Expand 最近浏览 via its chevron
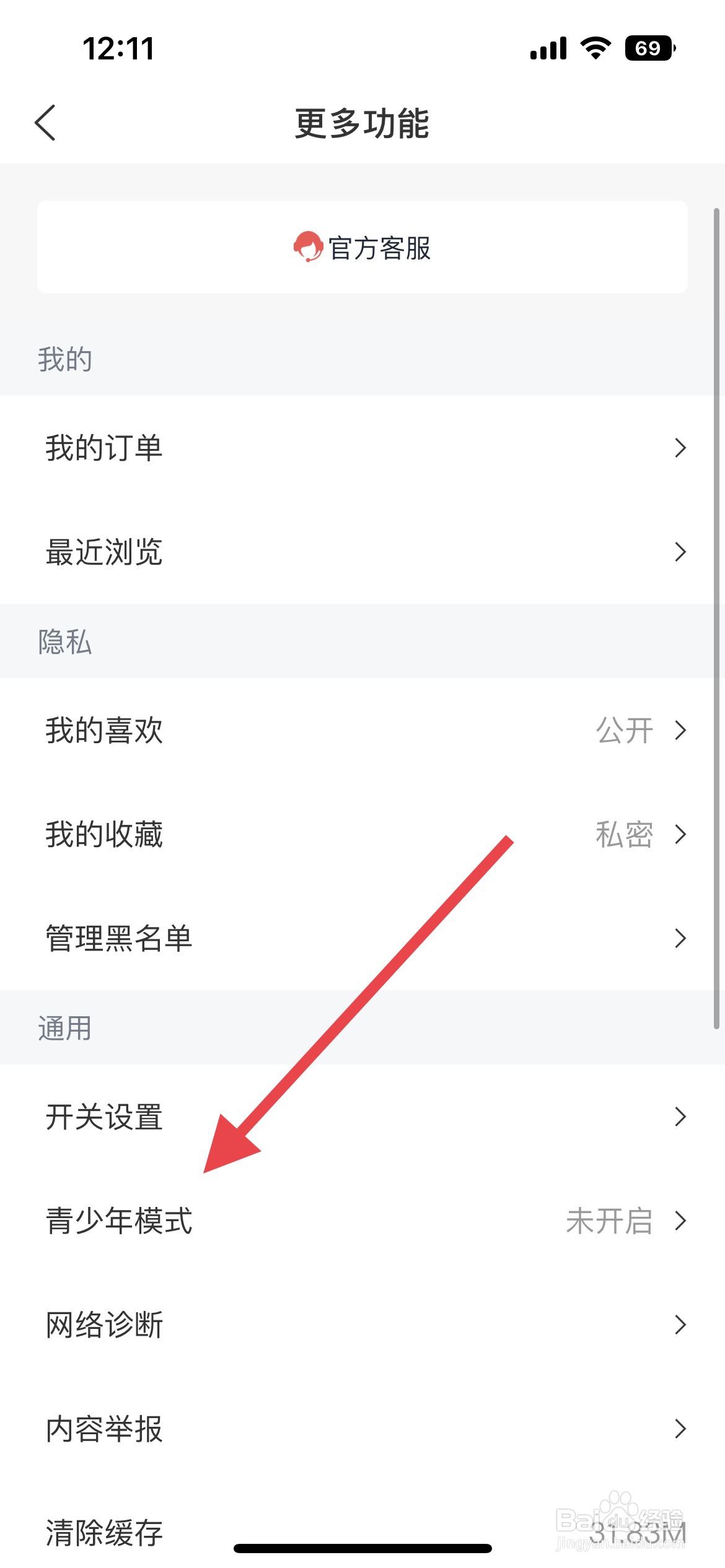This screenshot has height=1568, width=725. tap(680, 551)
